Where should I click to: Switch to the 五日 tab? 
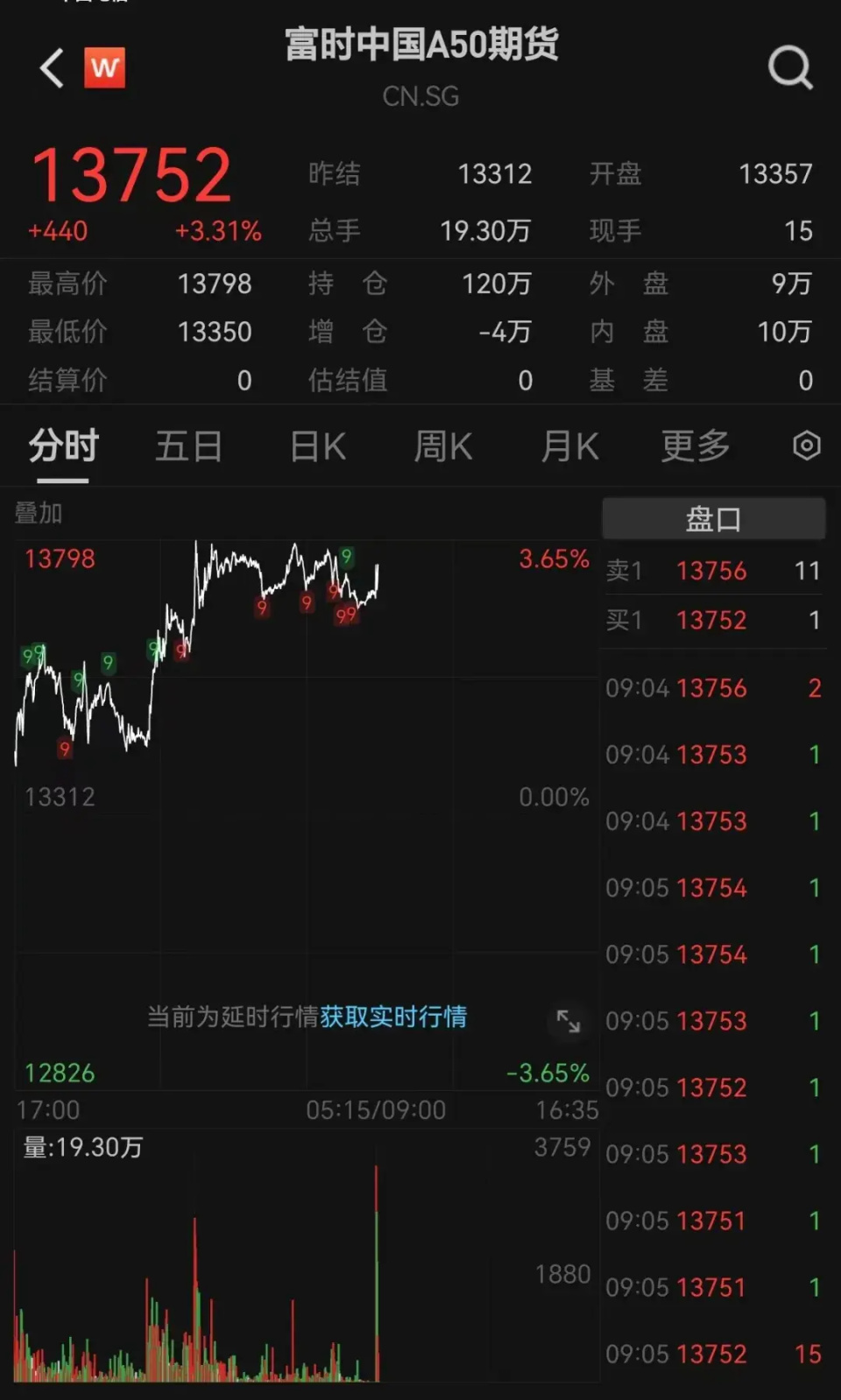pos(188,447)
